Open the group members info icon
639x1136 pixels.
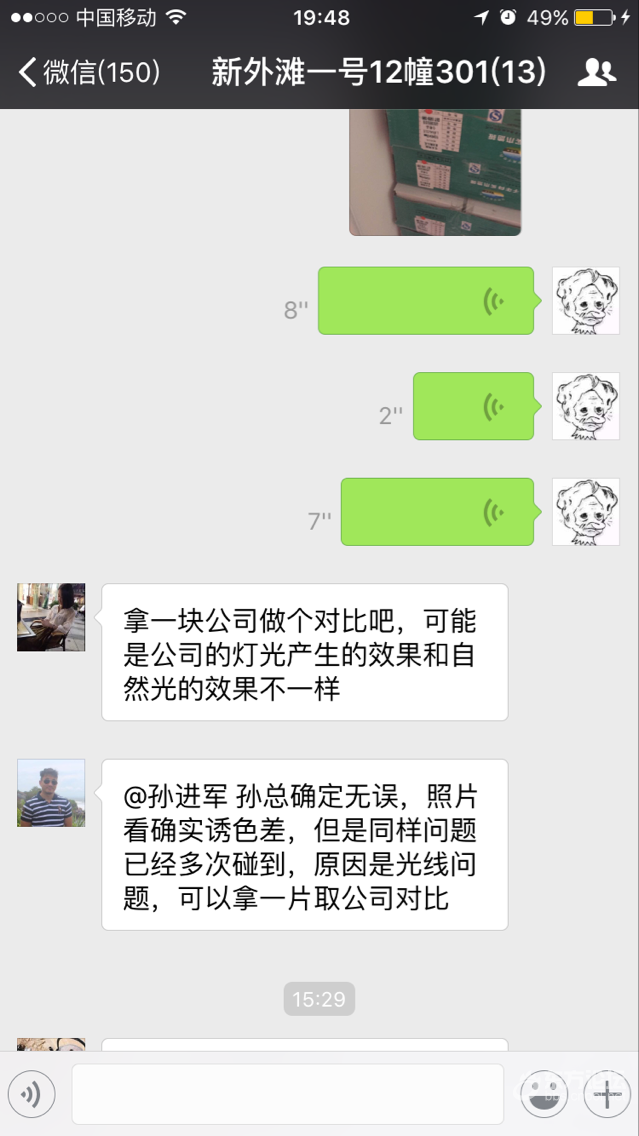[597, 73]
